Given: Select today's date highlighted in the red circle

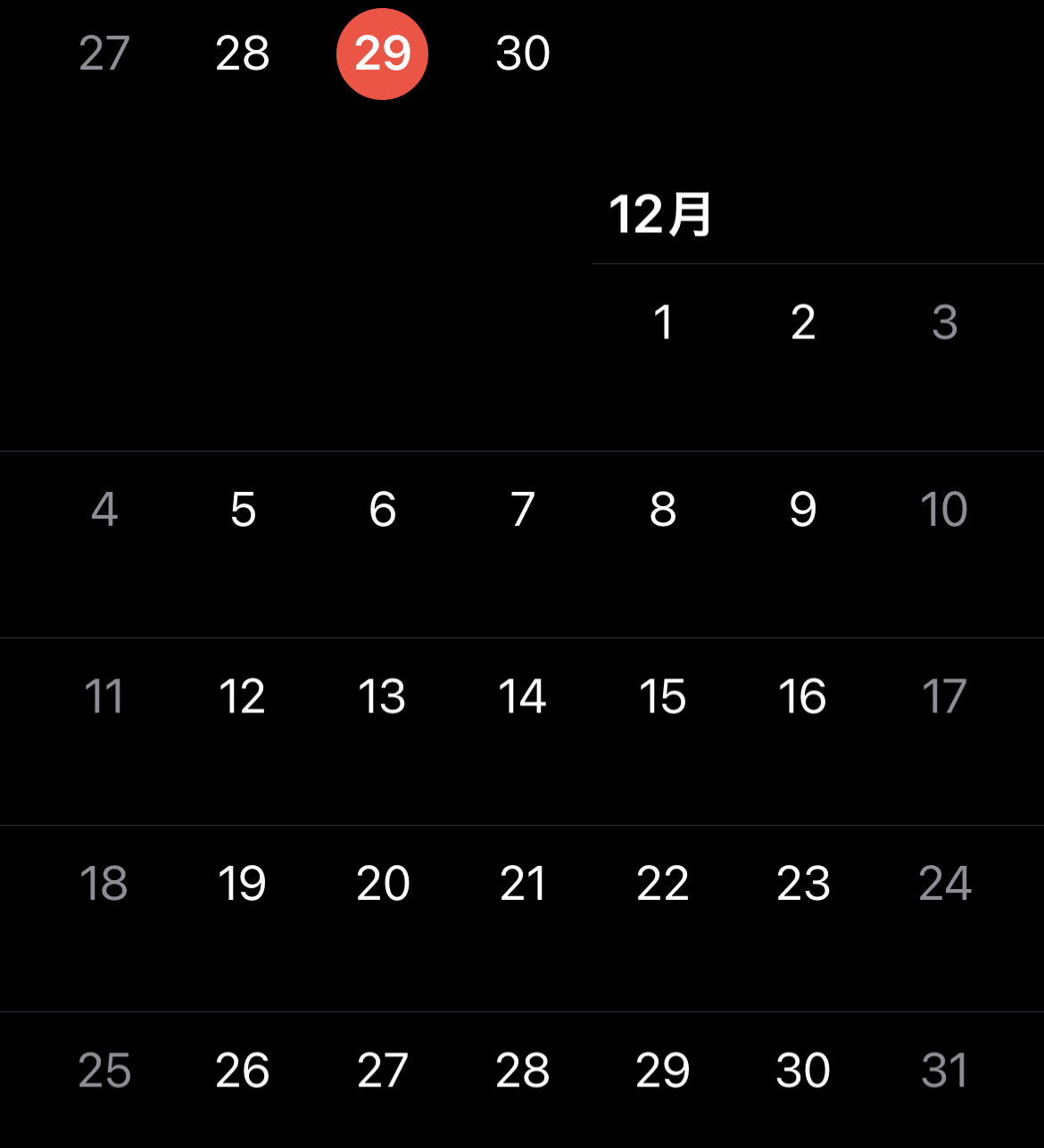Looking at the screenshot, I should click(x=382, y=54).
